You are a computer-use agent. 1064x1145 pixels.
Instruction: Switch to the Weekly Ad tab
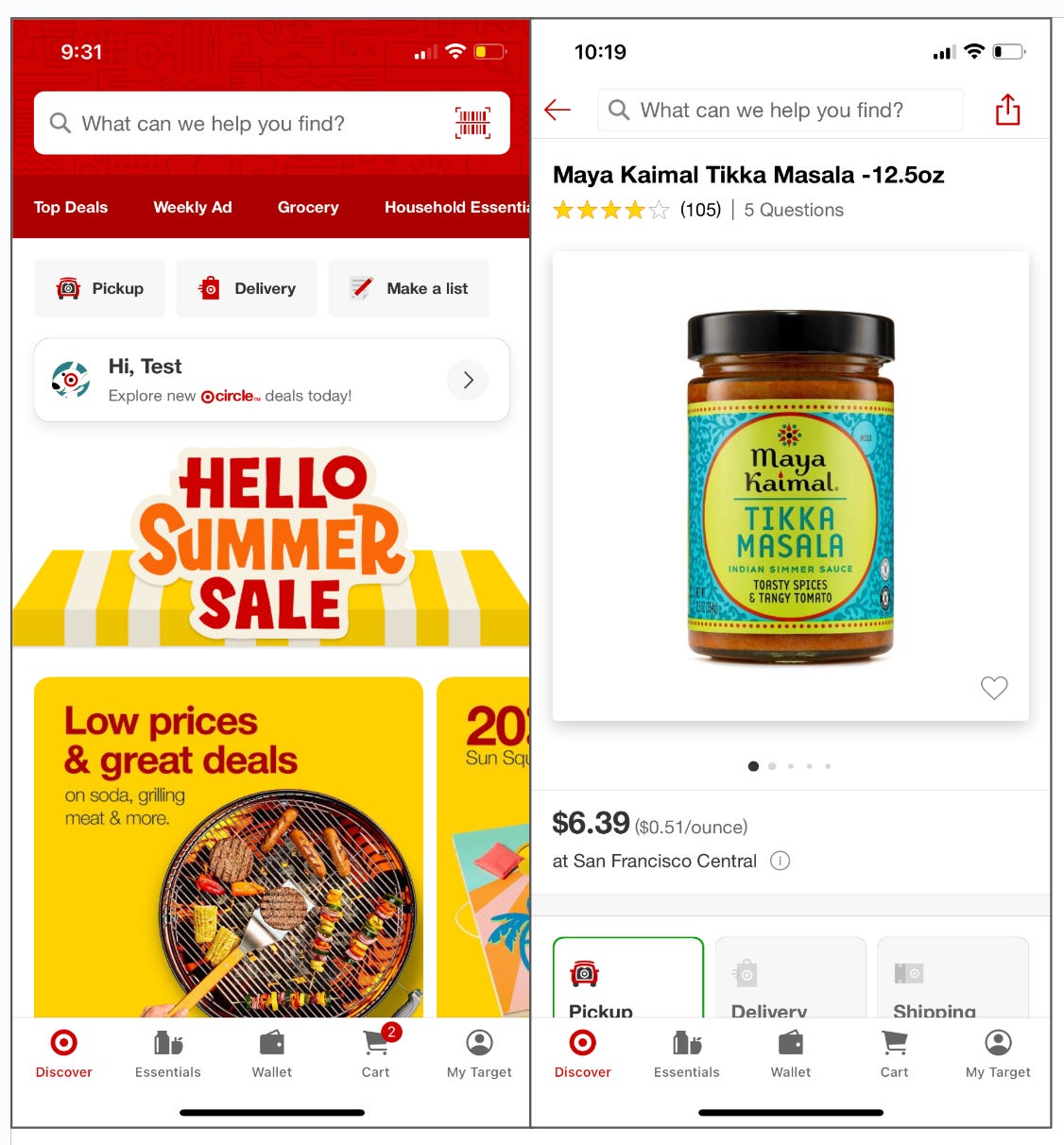(x=193, y=207)
